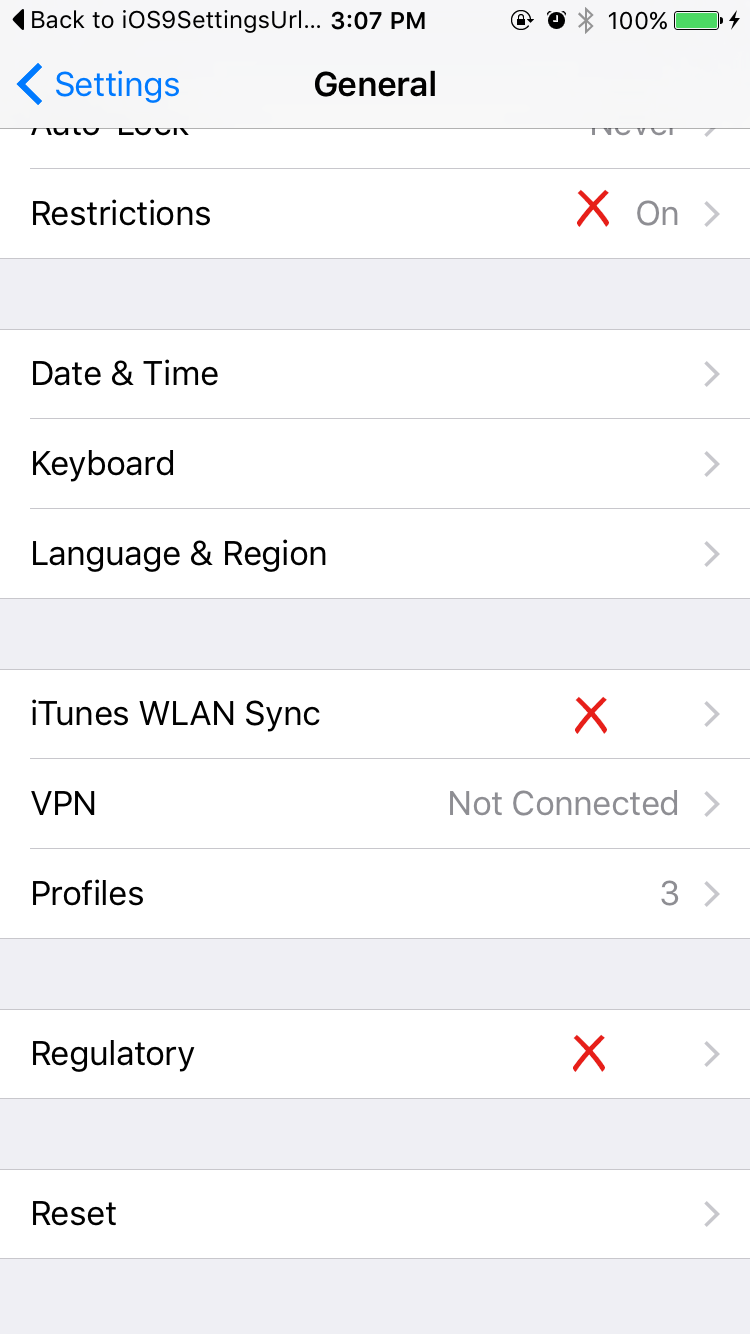Viewport: 750px width, 1334px height.
Task: Open Profiles list
Action: 375,894
